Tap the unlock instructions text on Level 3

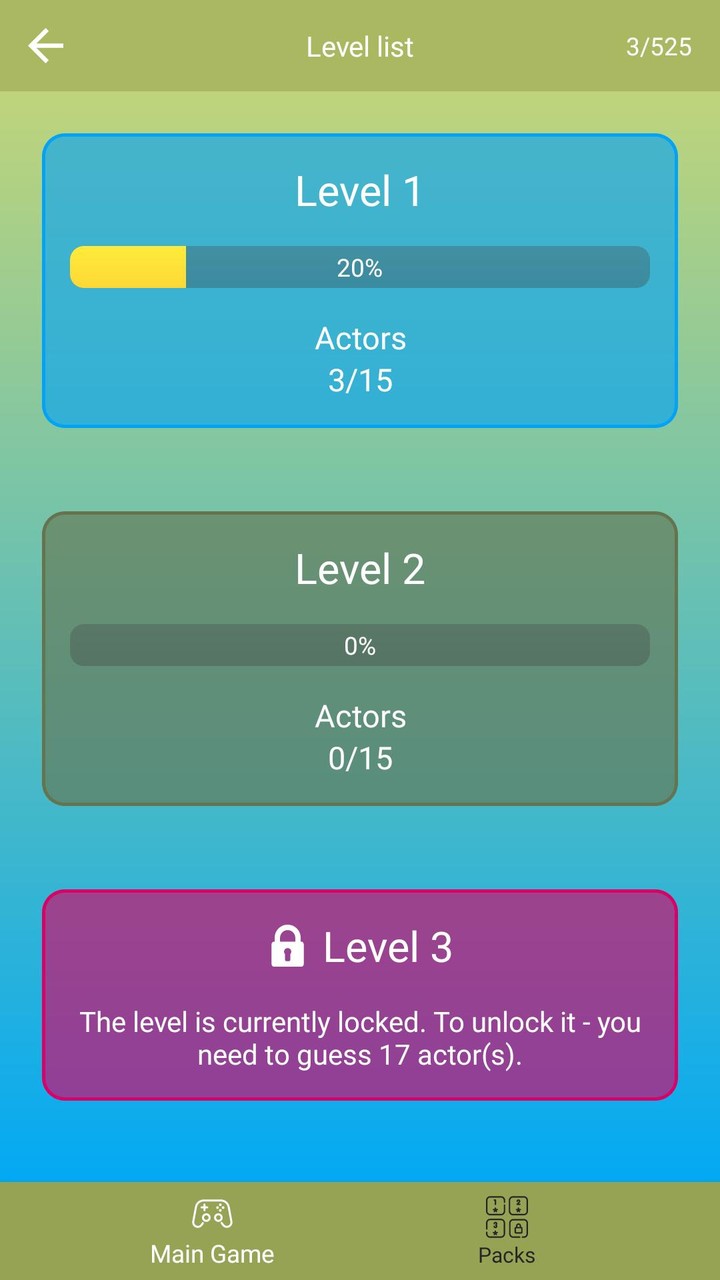click(x=360, y=1037)
